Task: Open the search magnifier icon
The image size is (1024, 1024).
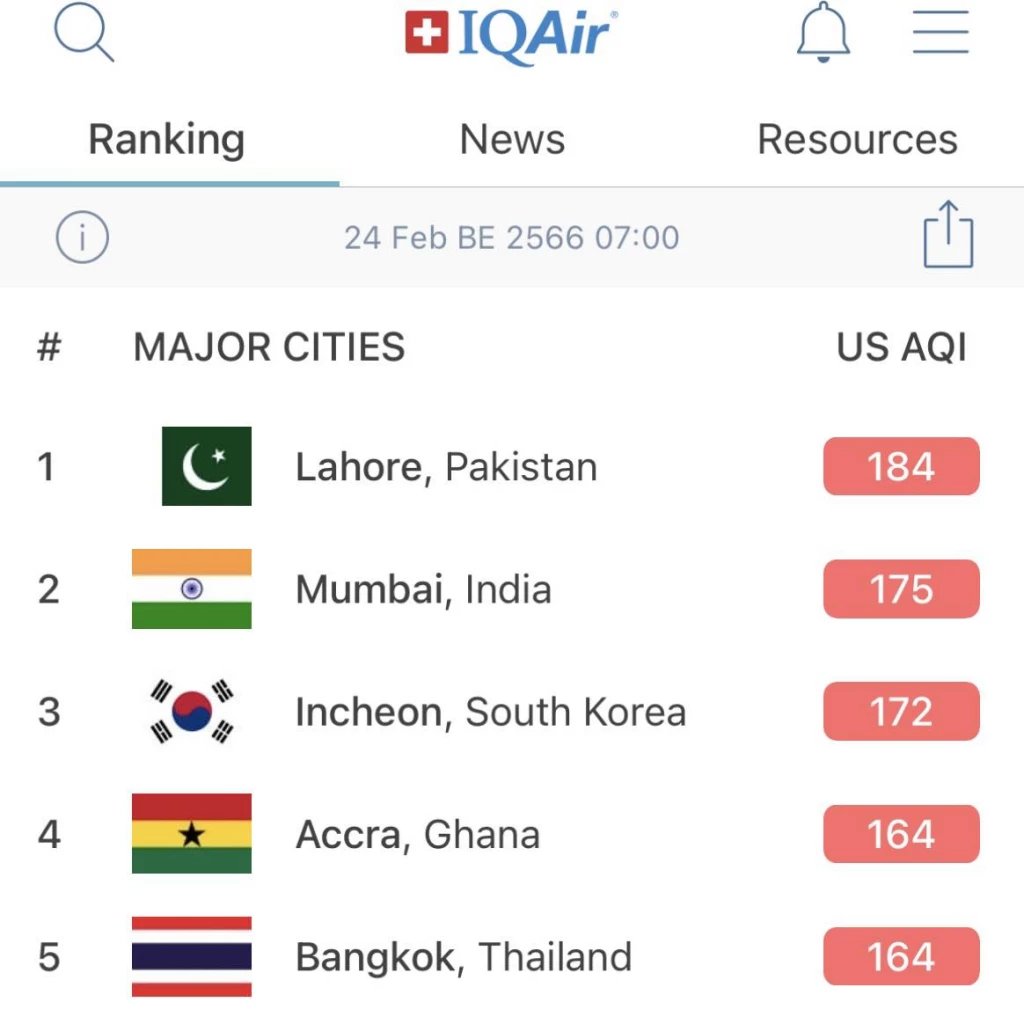Action: pos(83,34)
